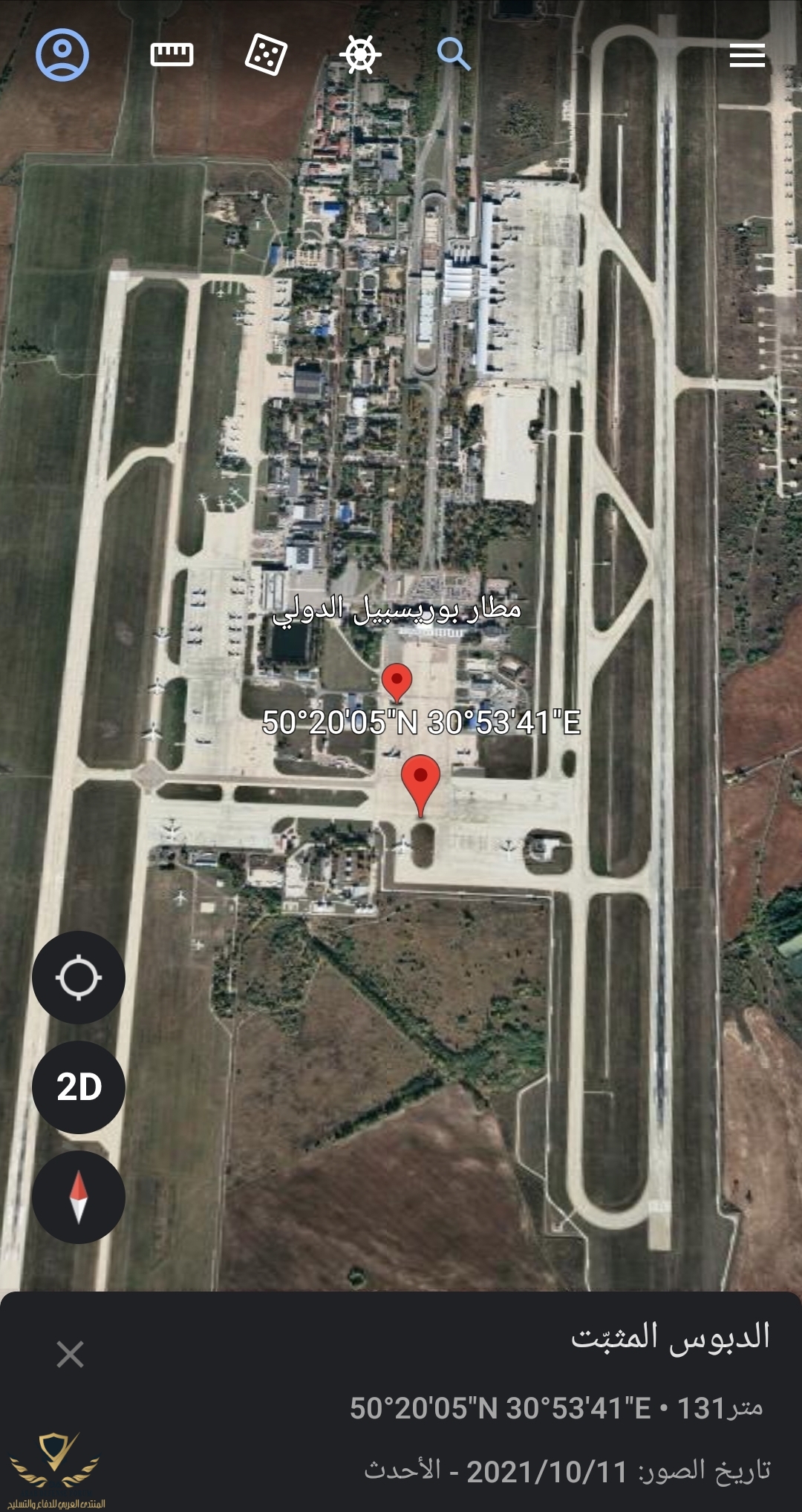Open the account profile icon
This screenshot has width=802, height=1512.
[x=62, y=55]
